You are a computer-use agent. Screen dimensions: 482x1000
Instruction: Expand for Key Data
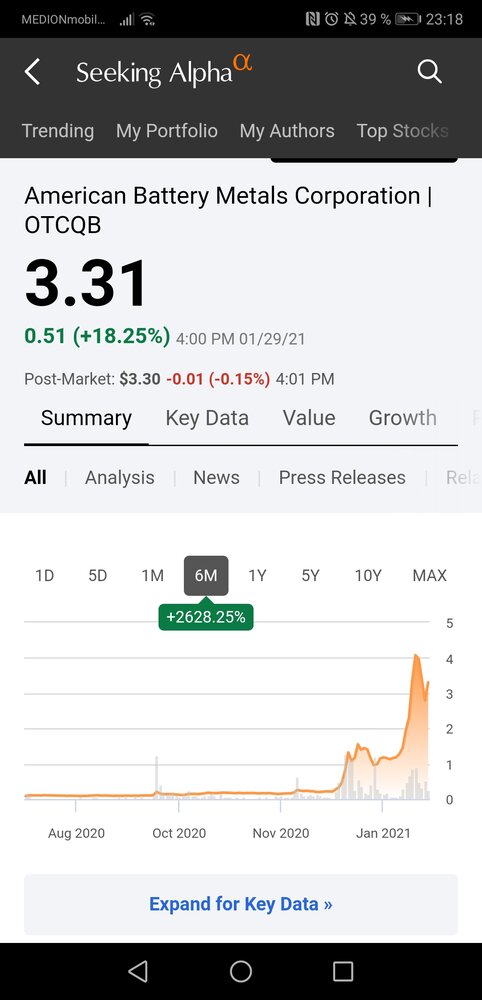point(241,904)
